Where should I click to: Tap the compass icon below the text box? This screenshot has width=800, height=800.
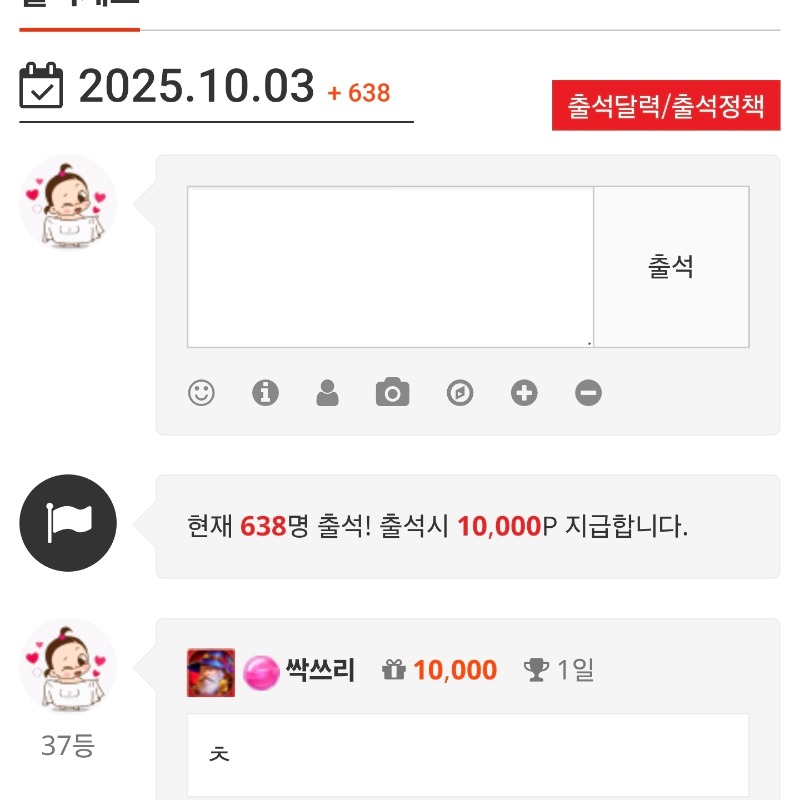[459, 393]
